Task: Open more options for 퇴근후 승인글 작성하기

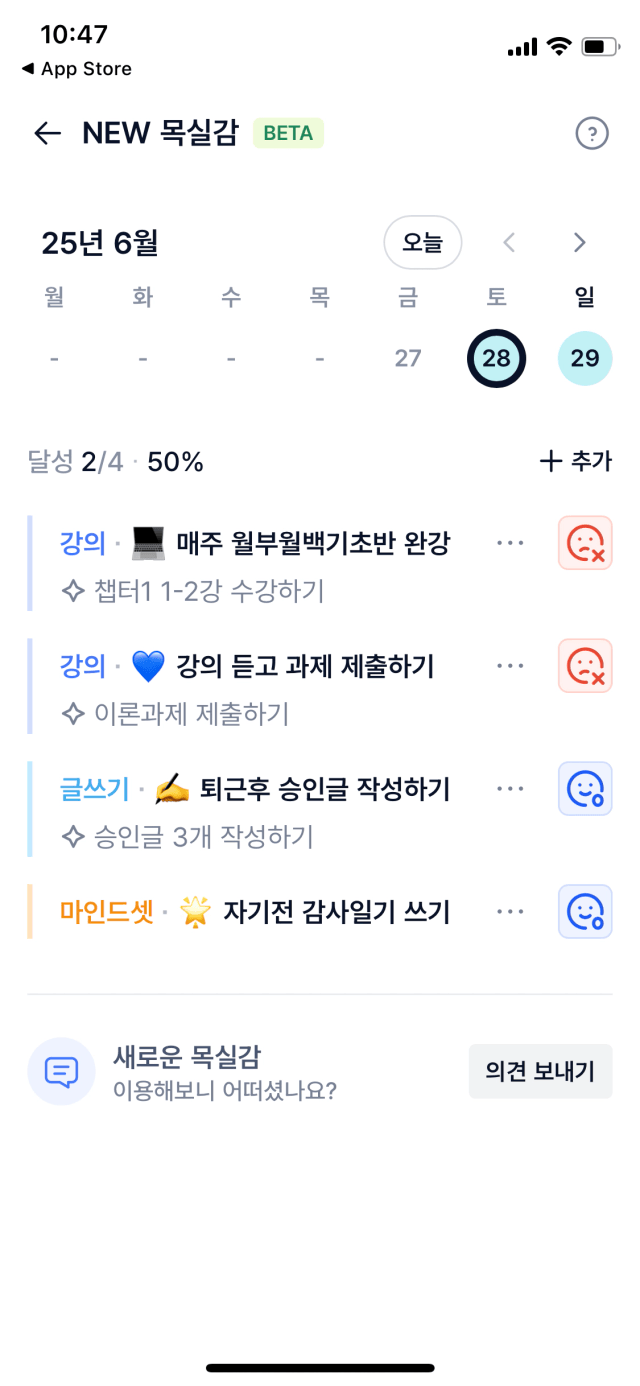Action: pyautogui.click(x=510, y=789)
